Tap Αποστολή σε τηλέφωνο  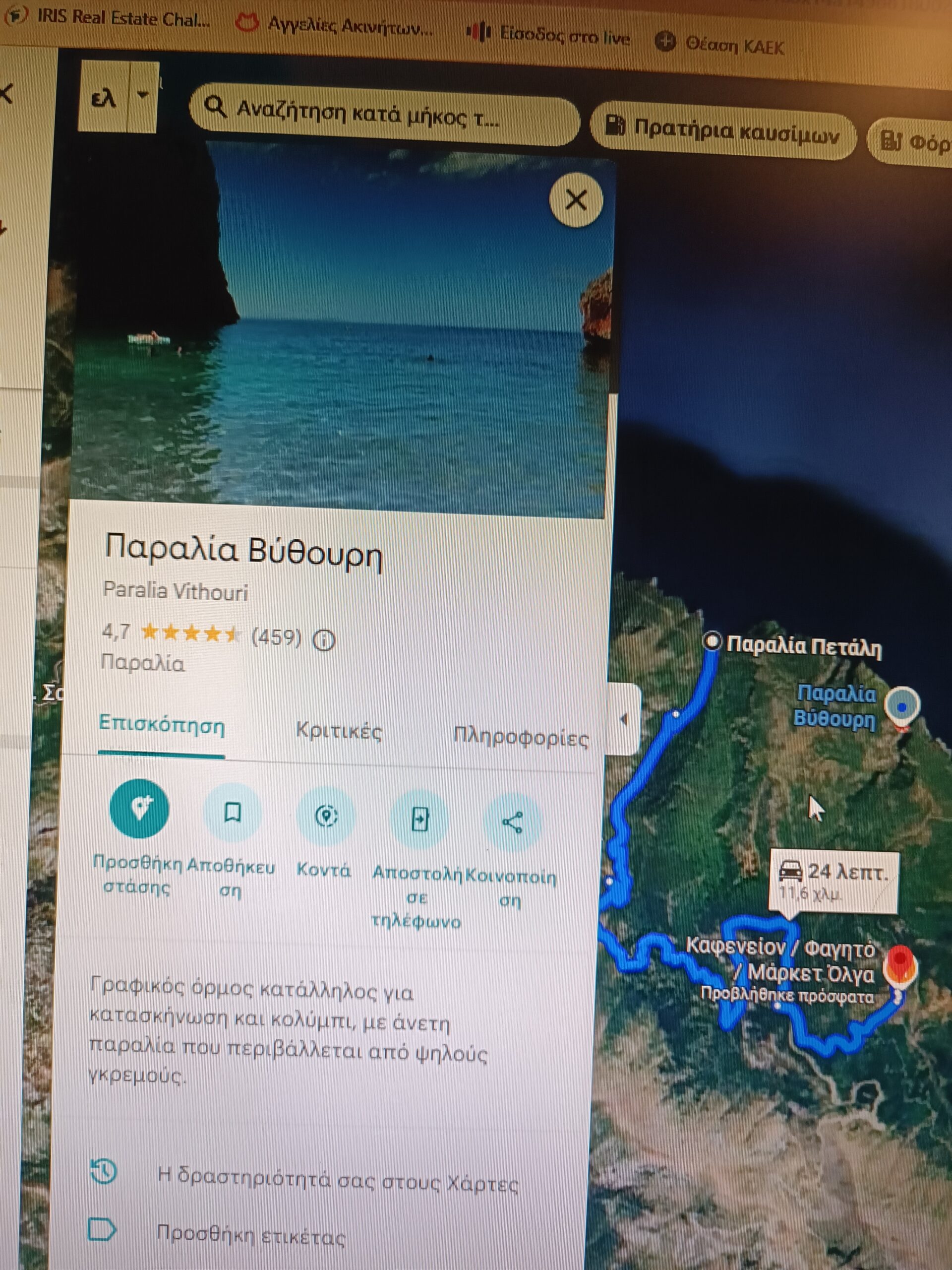coord(419,820)
